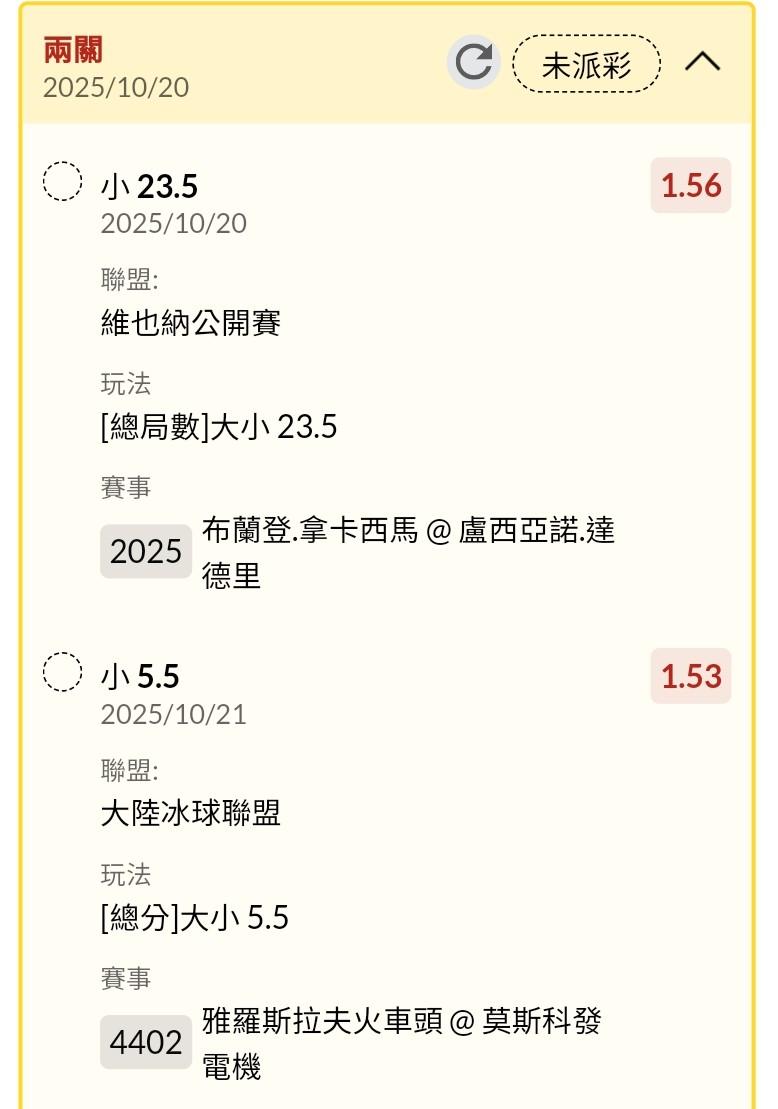Collapse the 兩關 bet details
The width and height of the screenshot is (778, 1109).
702,63
